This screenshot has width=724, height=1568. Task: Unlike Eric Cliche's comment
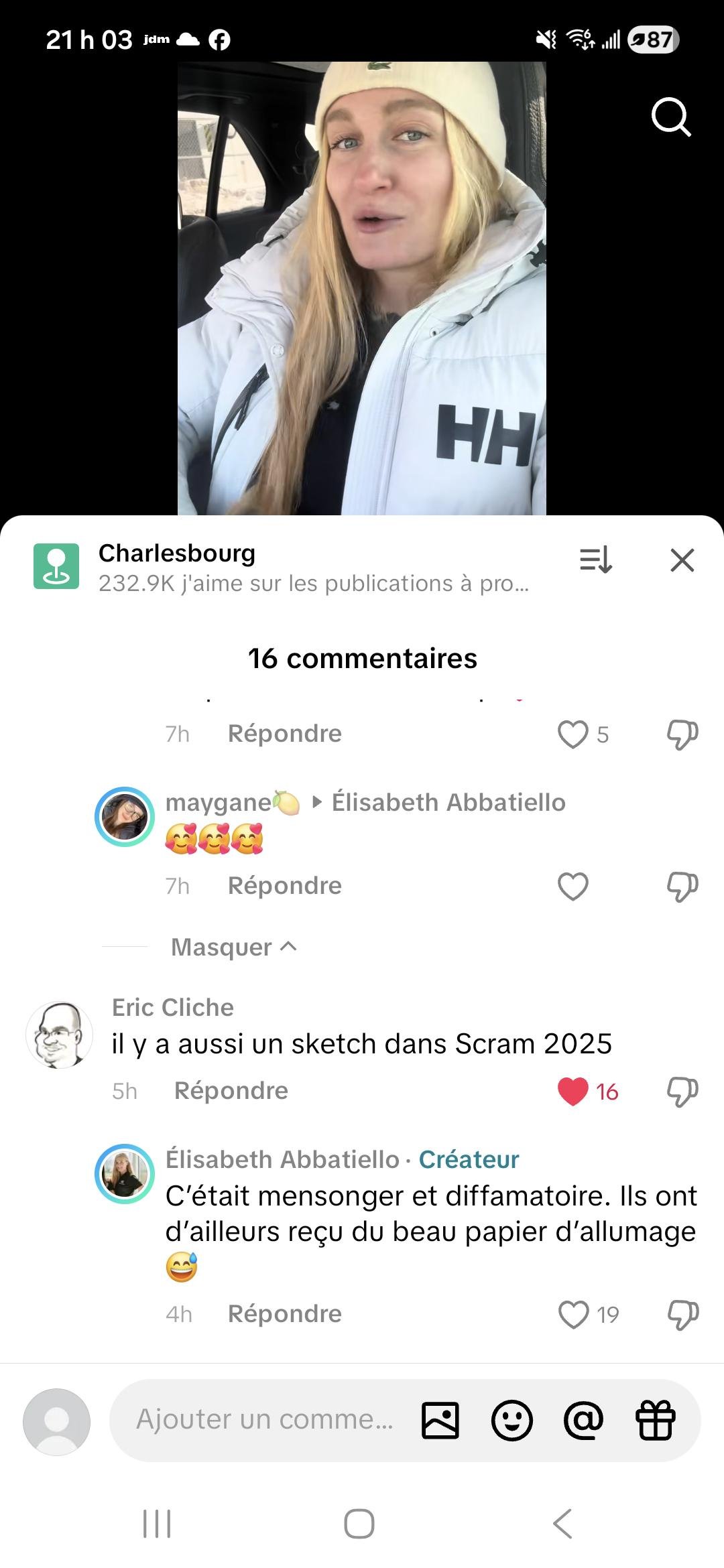click(x=573, y=1092)
